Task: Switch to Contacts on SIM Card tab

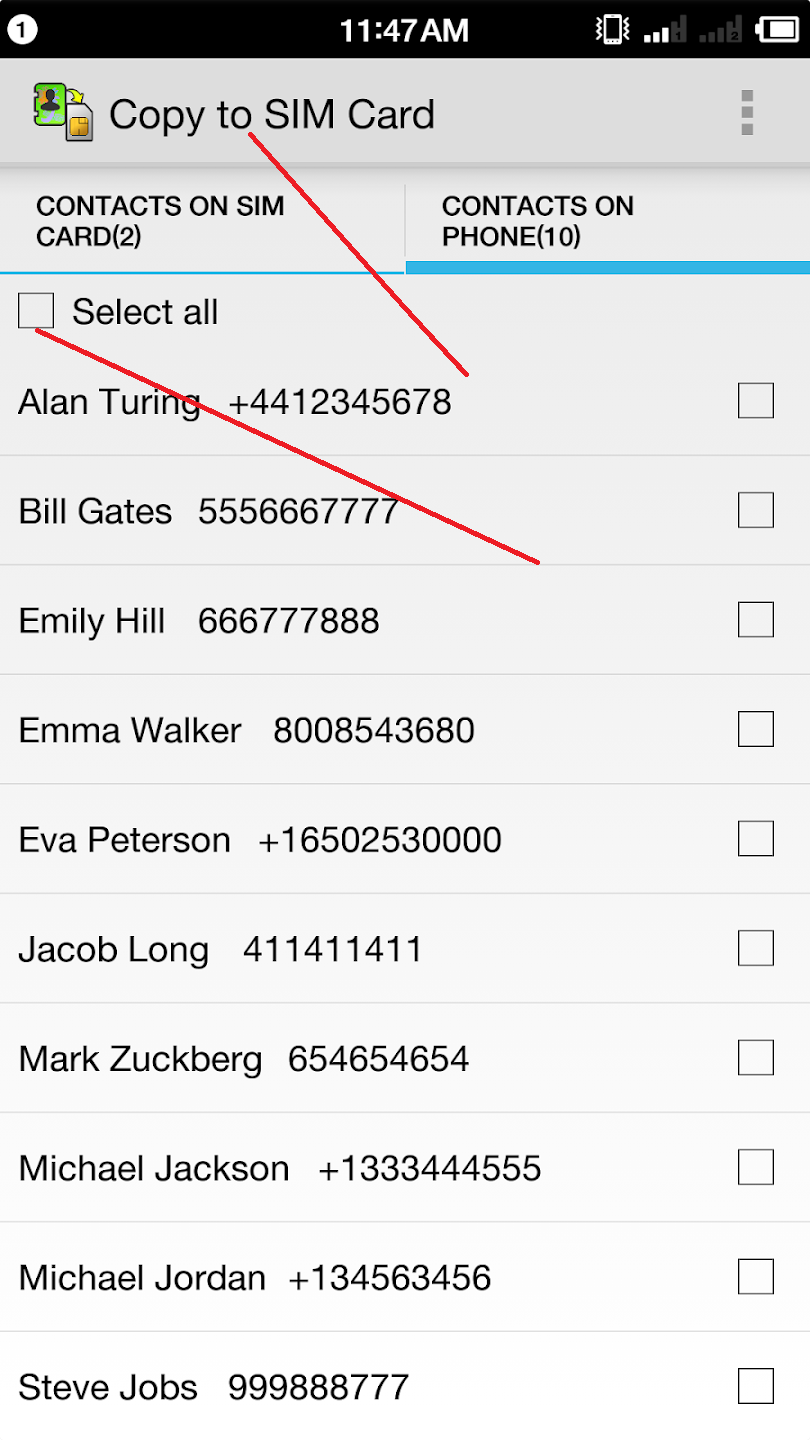Action: tap(202, 222)
